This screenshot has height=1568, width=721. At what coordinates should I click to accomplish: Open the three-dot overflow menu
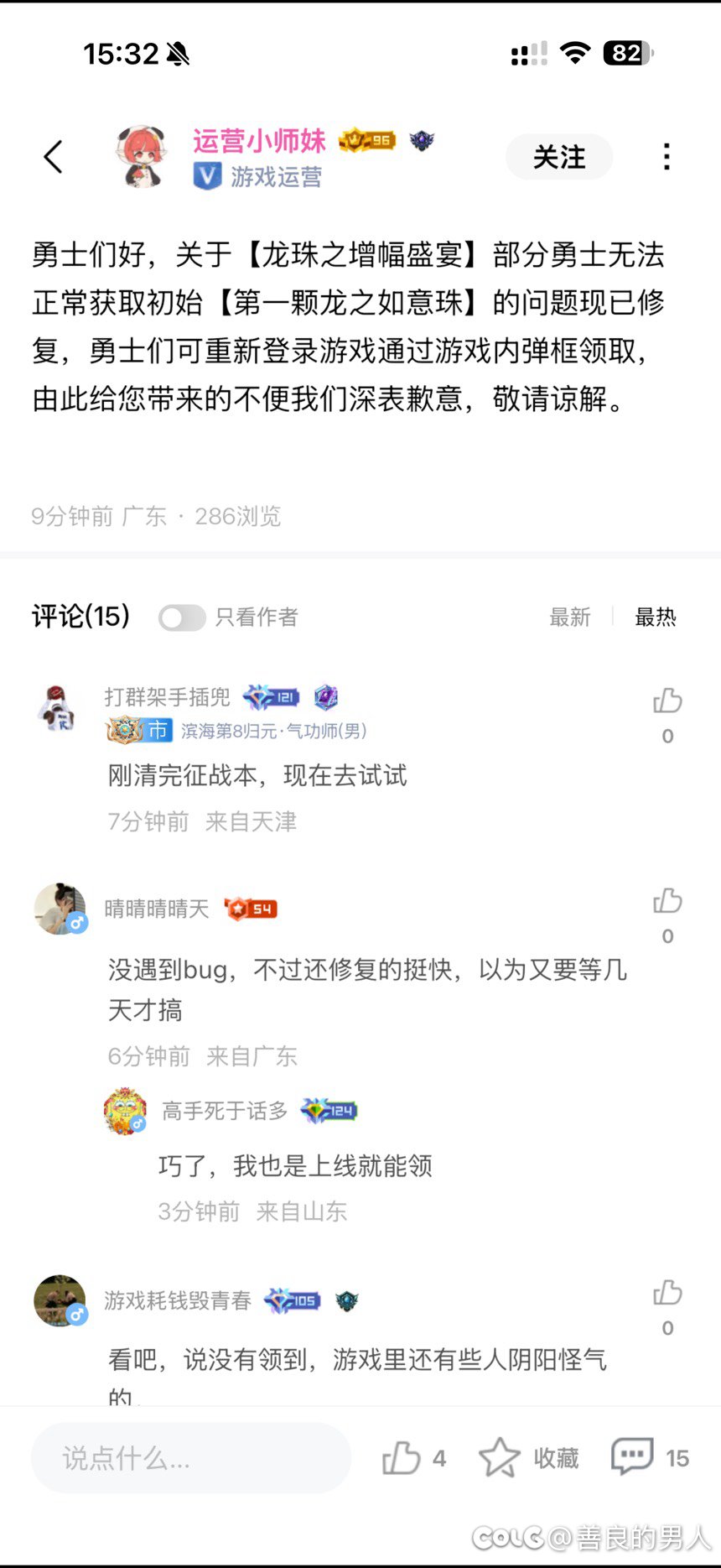[x=667, y=157]
